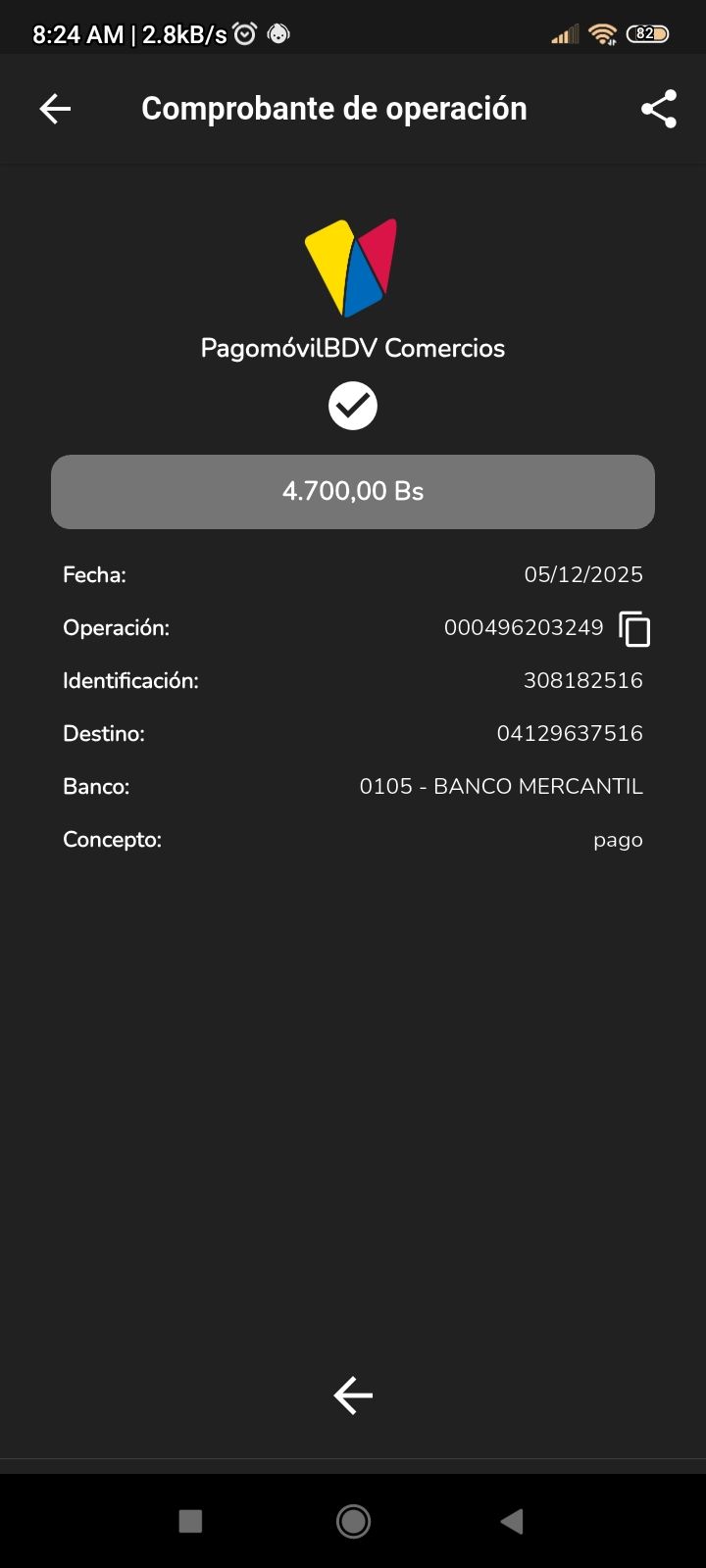
Task: Go to the system home screen
Action: tap(353, 1521)
